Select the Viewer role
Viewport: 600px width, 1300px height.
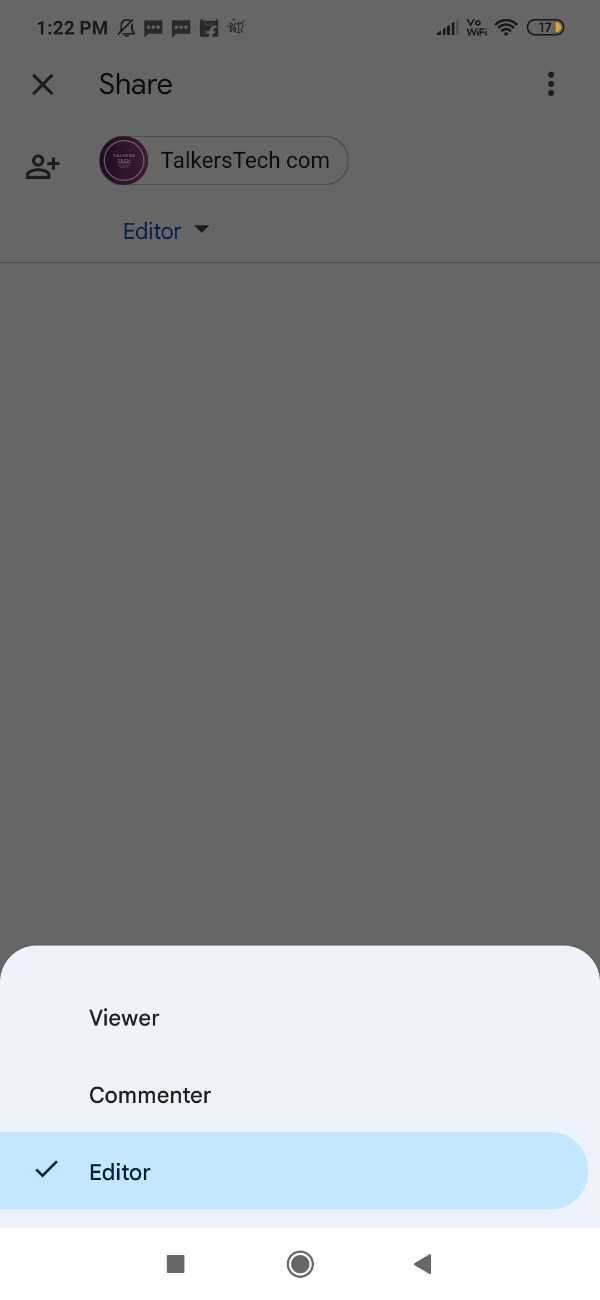124,1018
